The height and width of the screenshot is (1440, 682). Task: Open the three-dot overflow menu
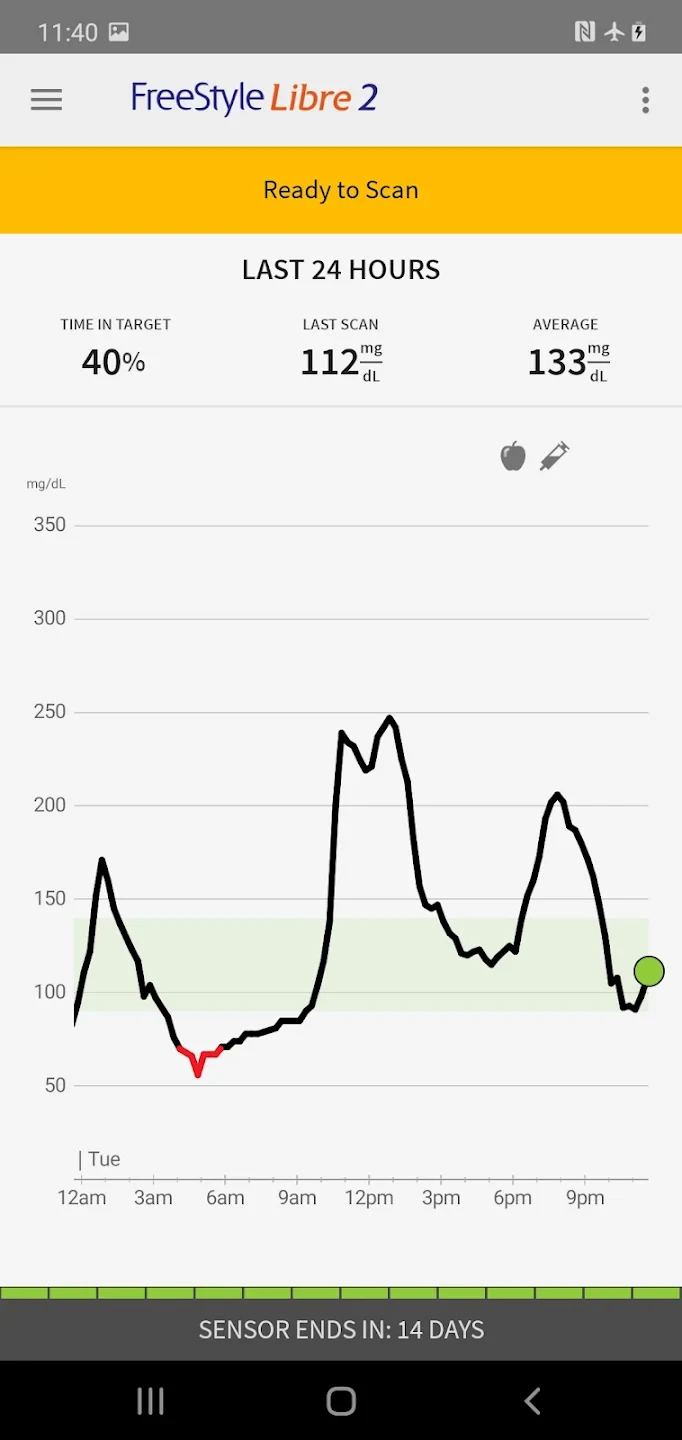[645, 99]
